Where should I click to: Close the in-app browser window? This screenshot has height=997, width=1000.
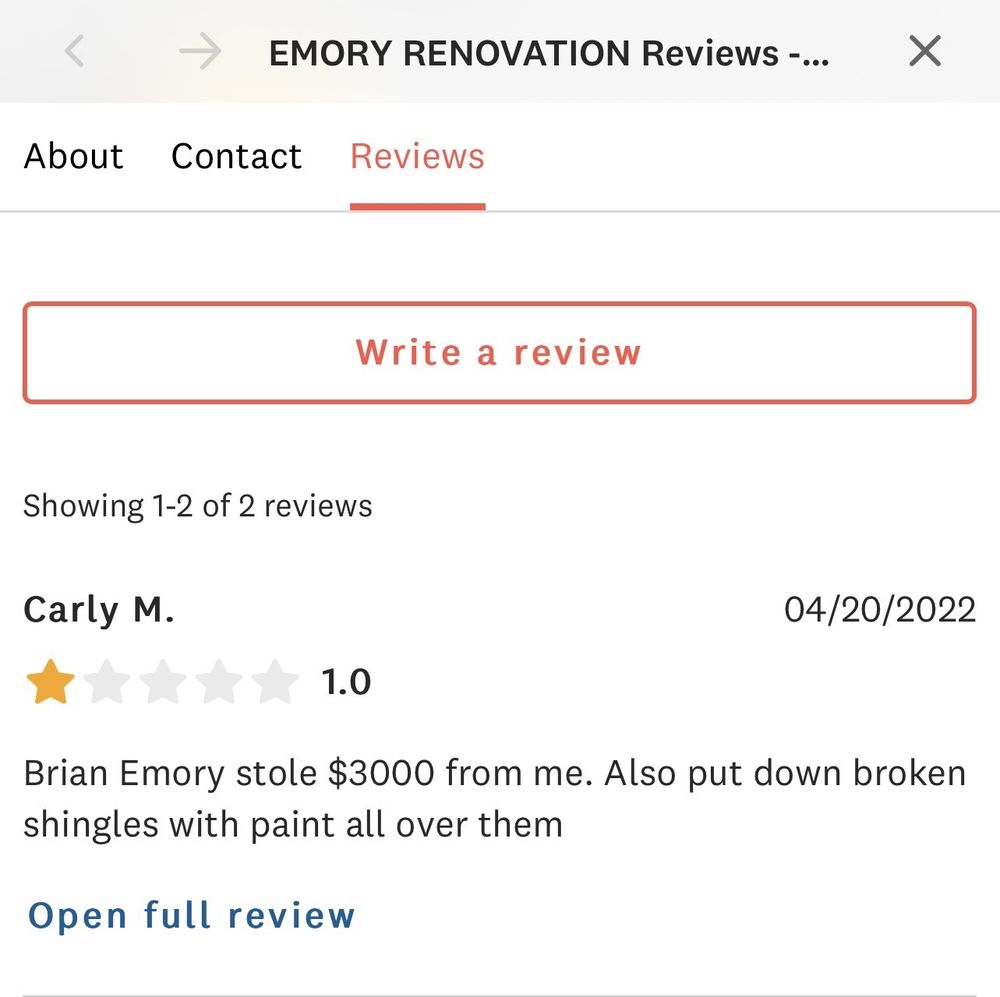[924, 51]
